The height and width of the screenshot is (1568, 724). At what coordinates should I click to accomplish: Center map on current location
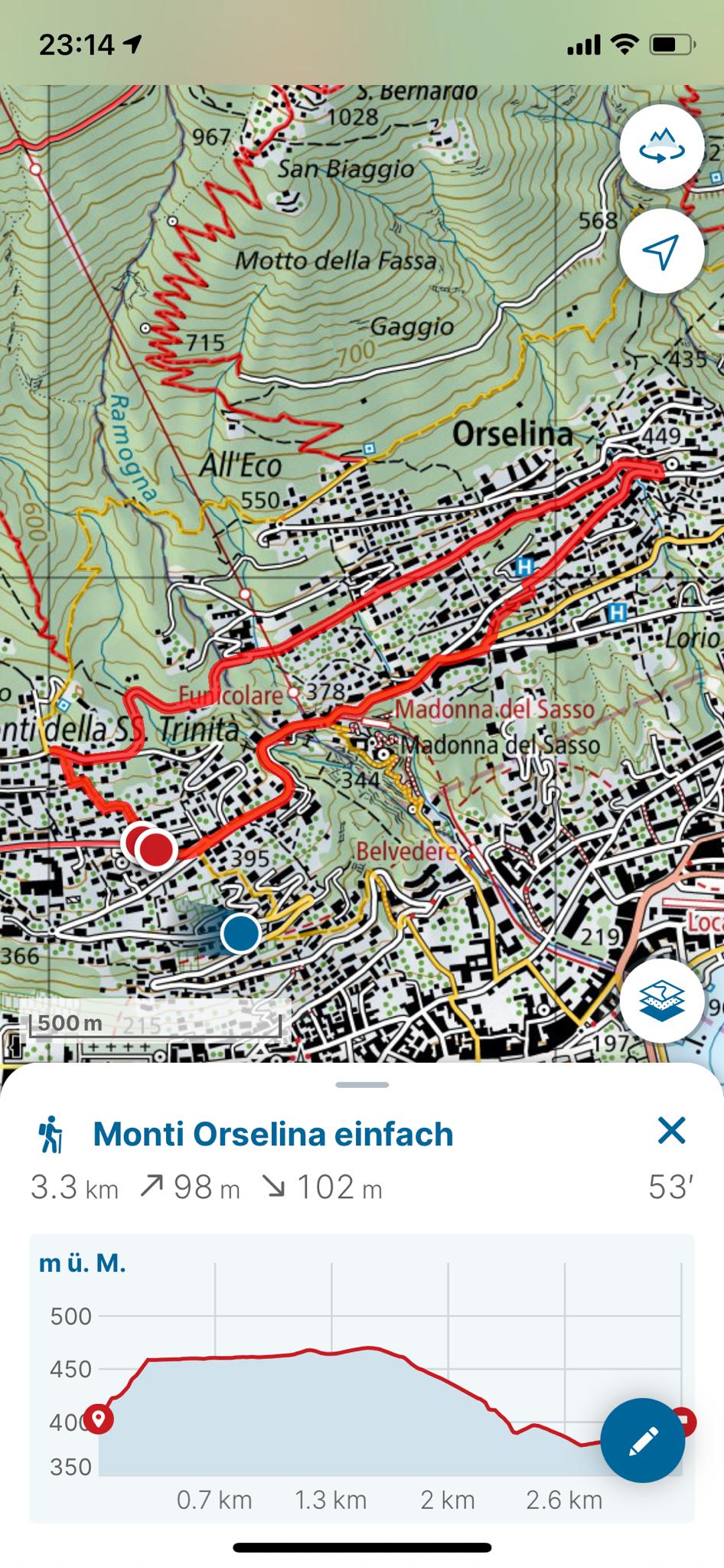661,251
